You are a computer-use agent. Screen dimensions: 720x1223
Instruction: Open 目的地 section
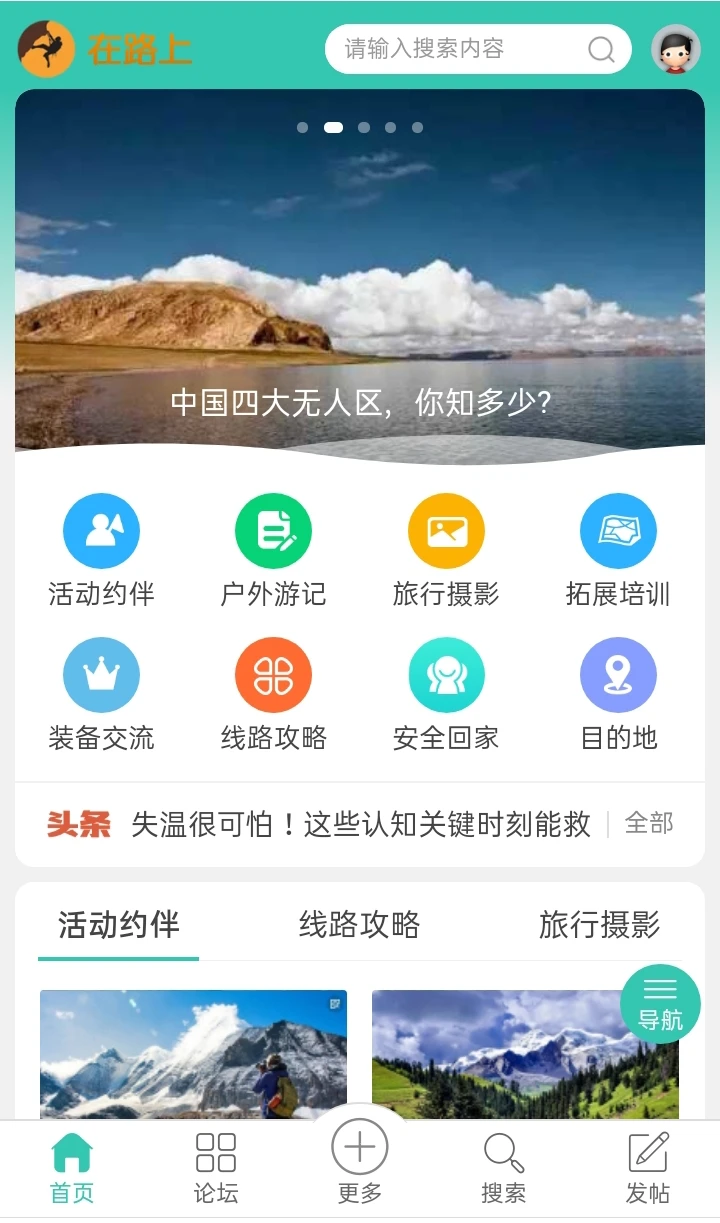click(x=618, y=676)
